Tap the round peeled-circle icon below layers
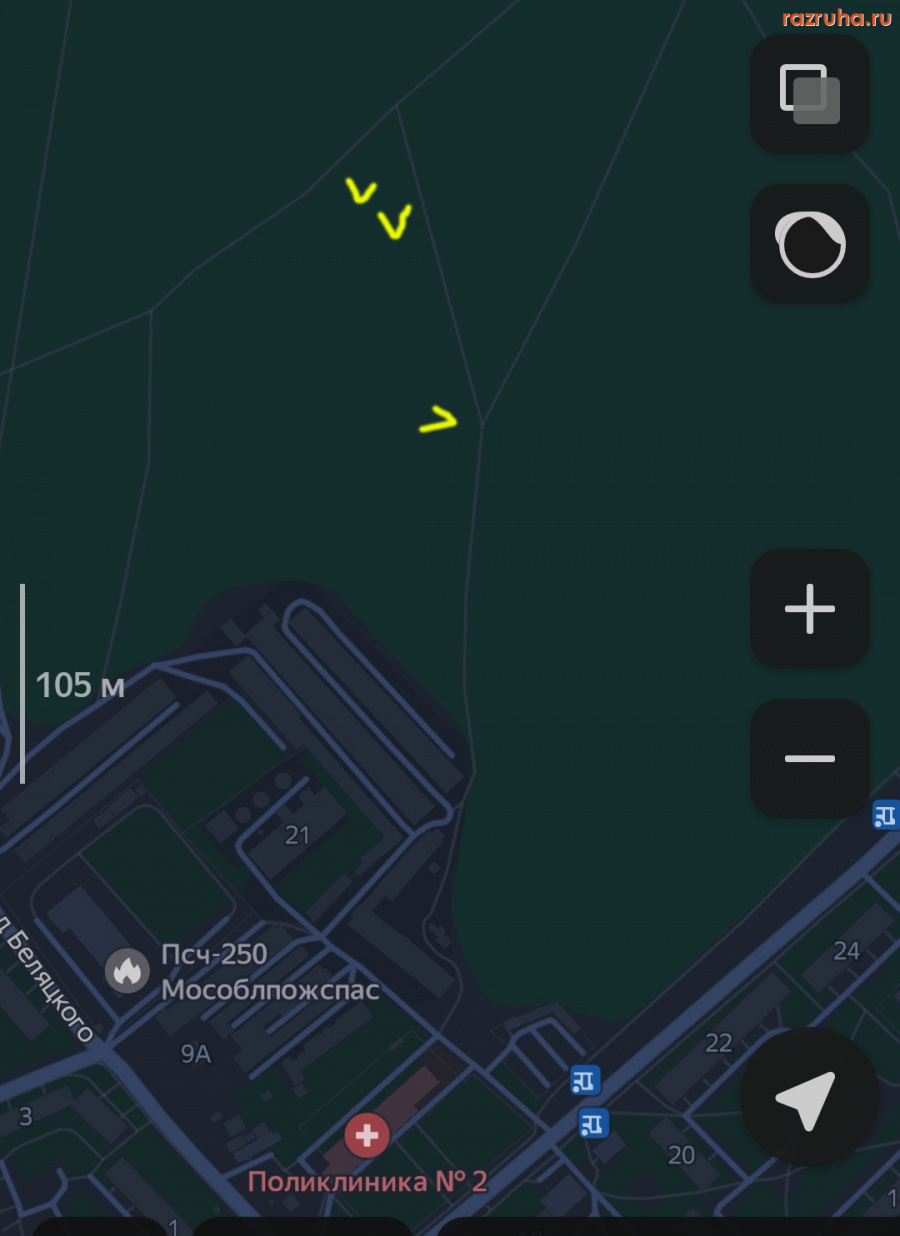This screenshot has width=900, height=1236. coord(809,244)
